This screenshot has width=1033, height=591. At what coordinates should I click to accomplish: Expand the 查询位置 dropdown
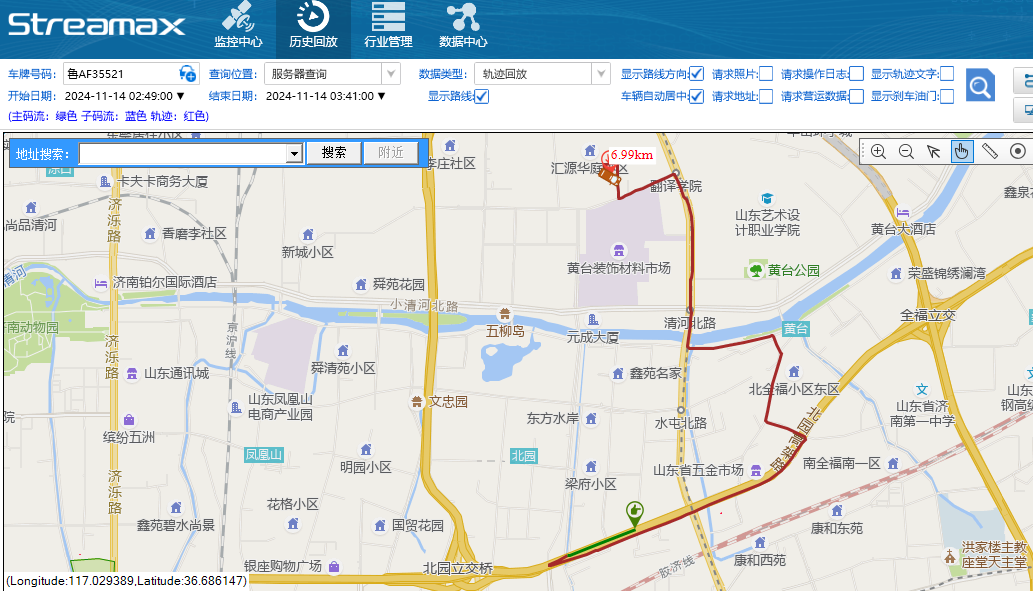click(x=390, y=73)
